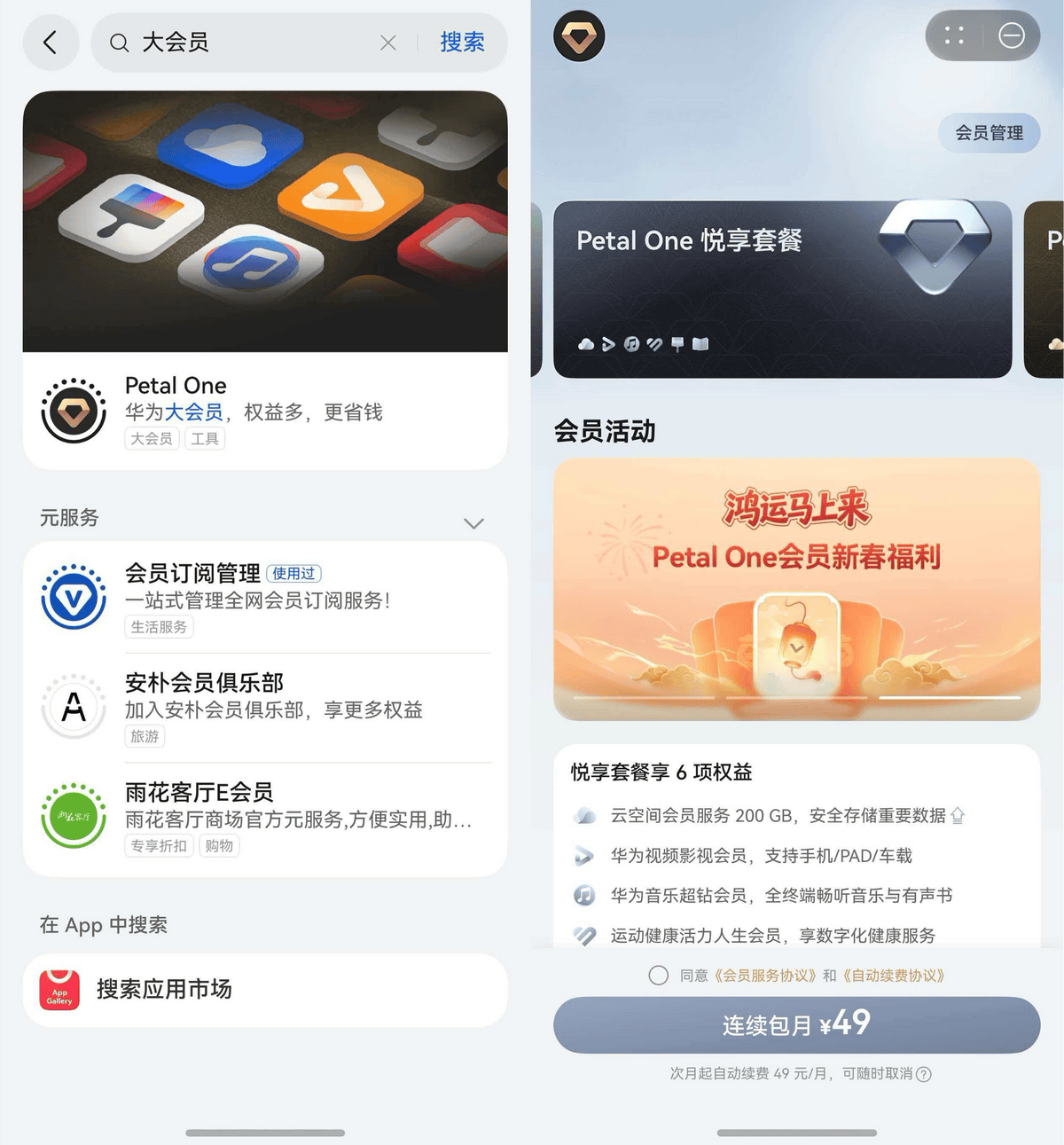The image size is (1064, 1145).
Task: Open the Petal One result card
Action: (265, 411)
